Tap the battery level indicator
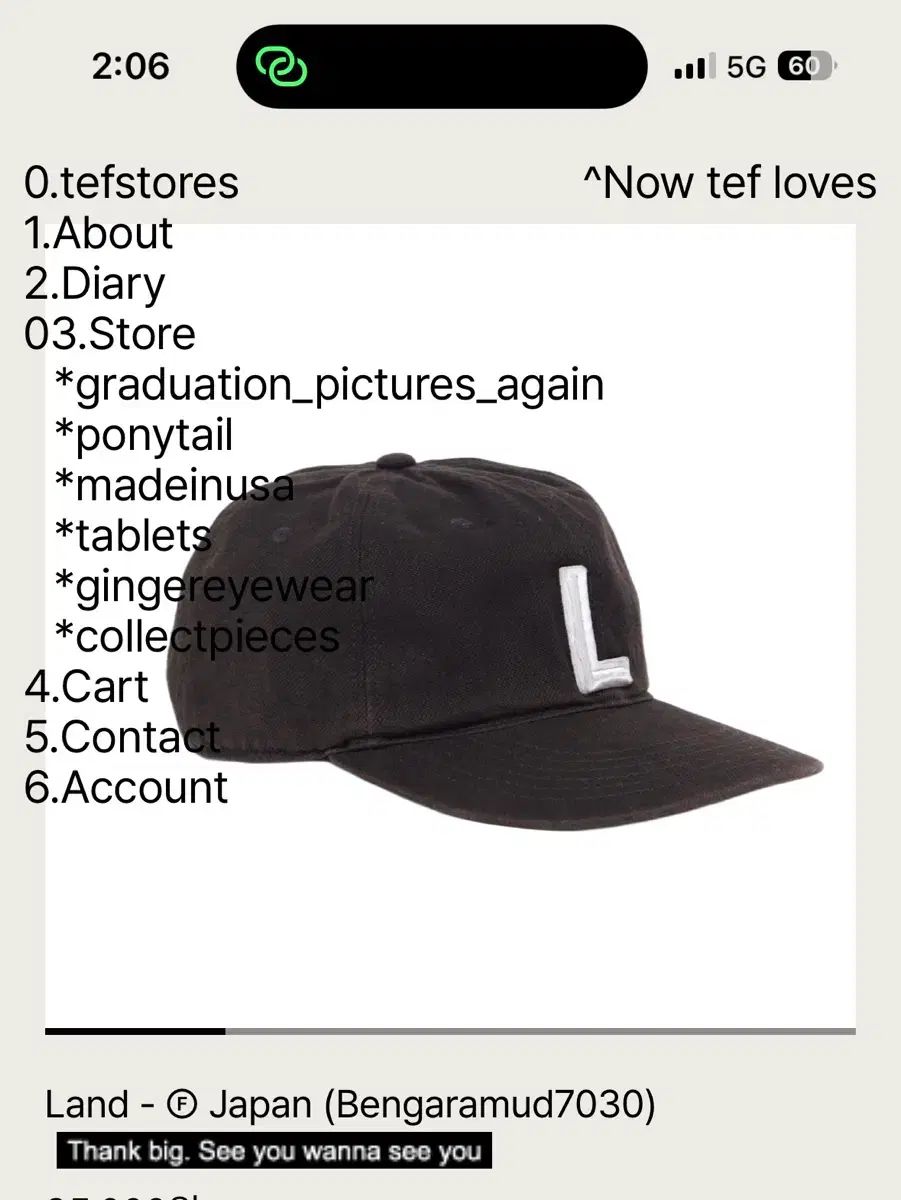Image resolution: width=901 pixels, height=1200 pixels. click(x=805, y=66)
